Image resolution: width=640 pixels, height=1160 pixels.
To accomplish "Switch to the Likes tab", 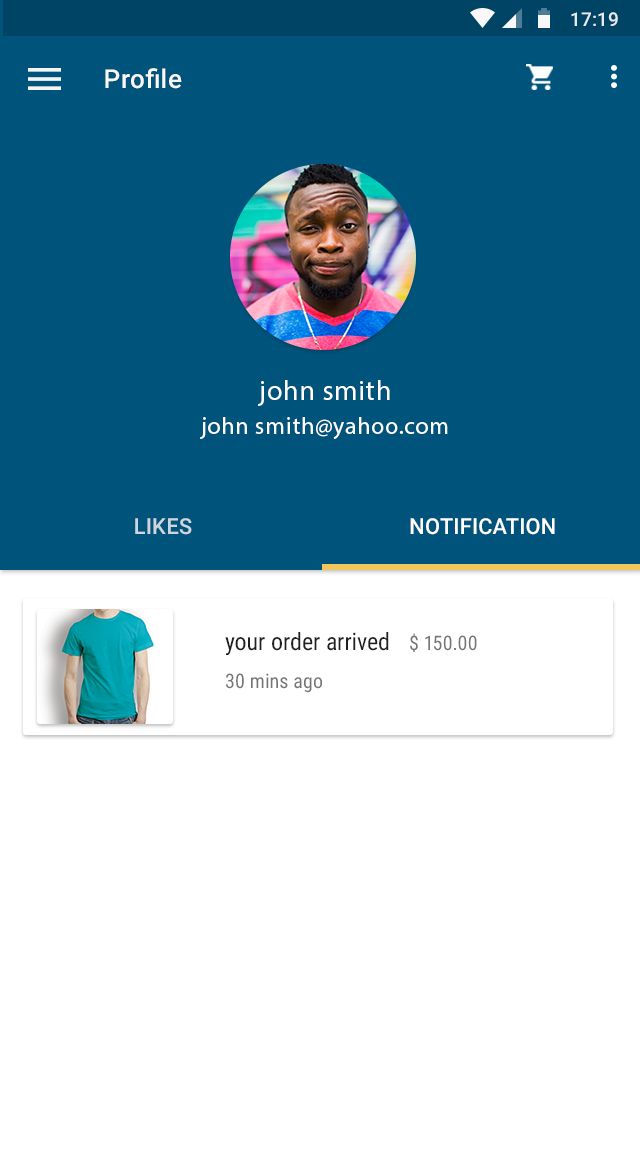I will (162, 527).
